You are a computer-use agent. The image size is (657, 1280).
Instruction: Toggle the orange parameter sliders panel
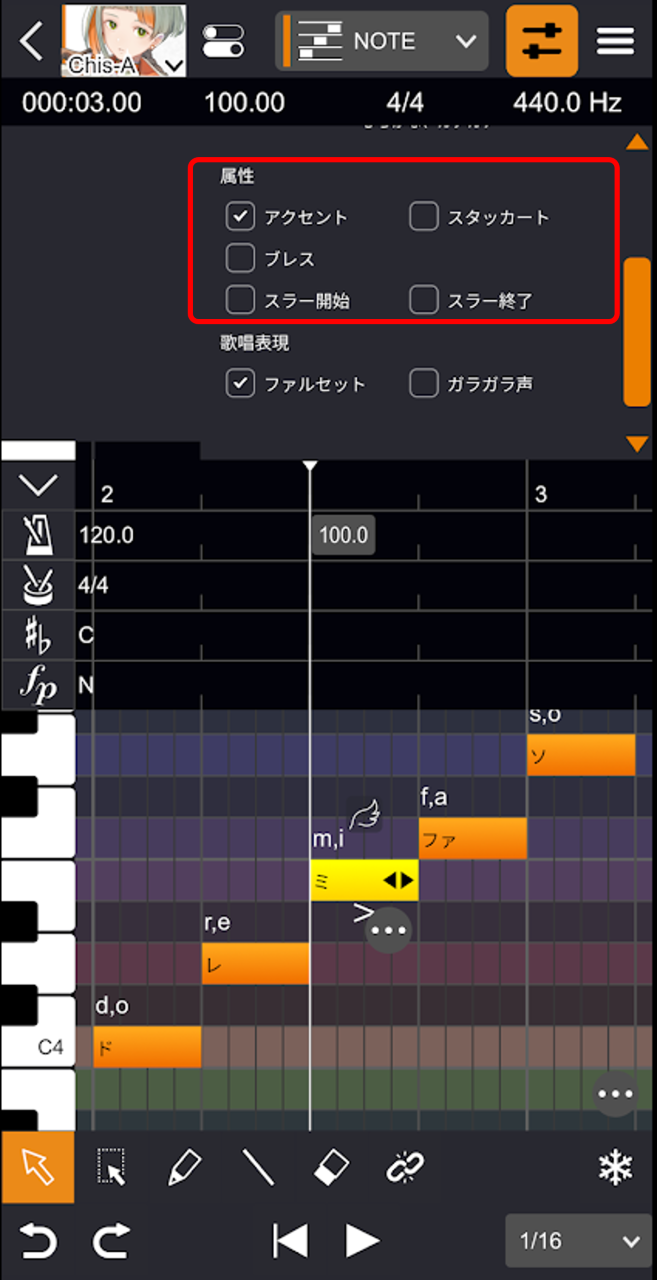541,42
